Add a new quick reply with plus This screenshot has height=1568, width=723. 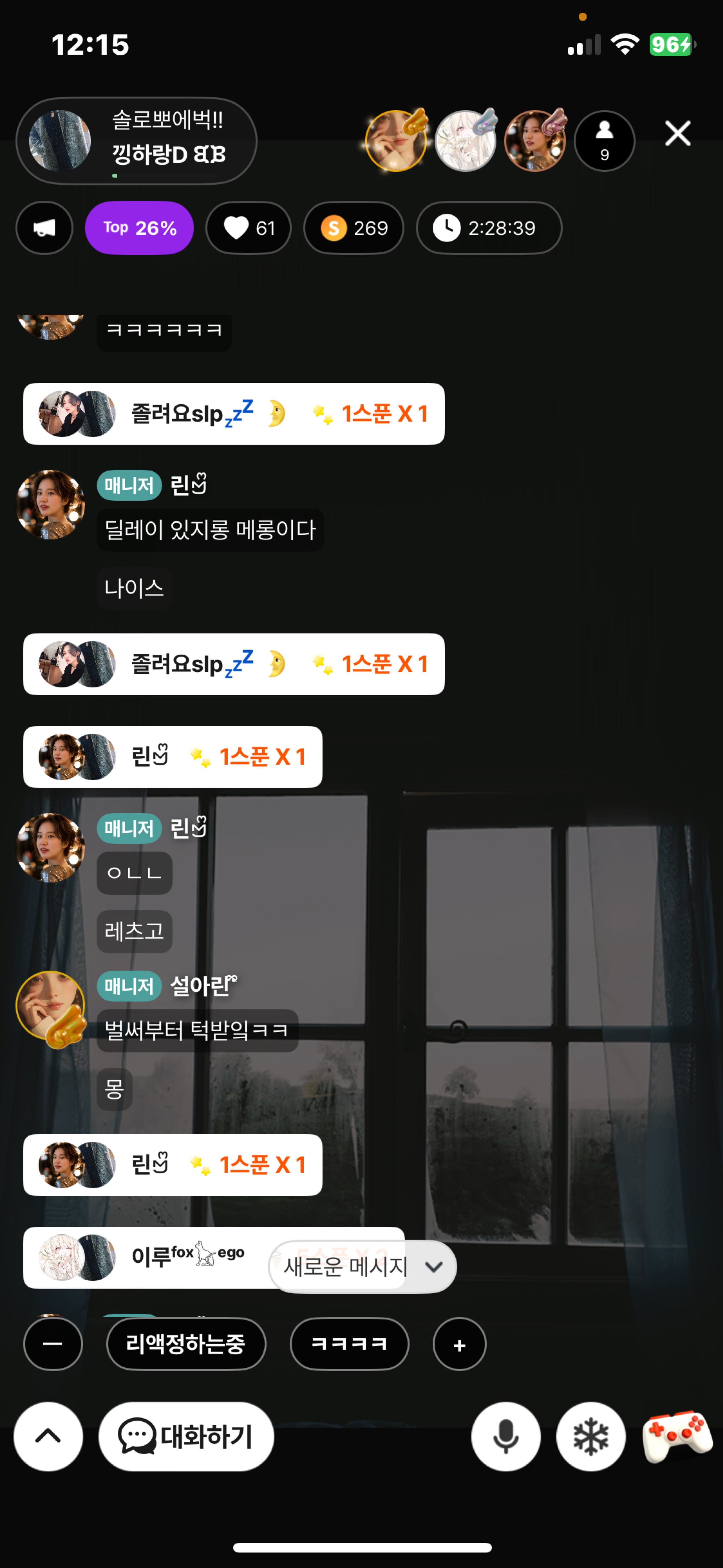pos(459,1344)
